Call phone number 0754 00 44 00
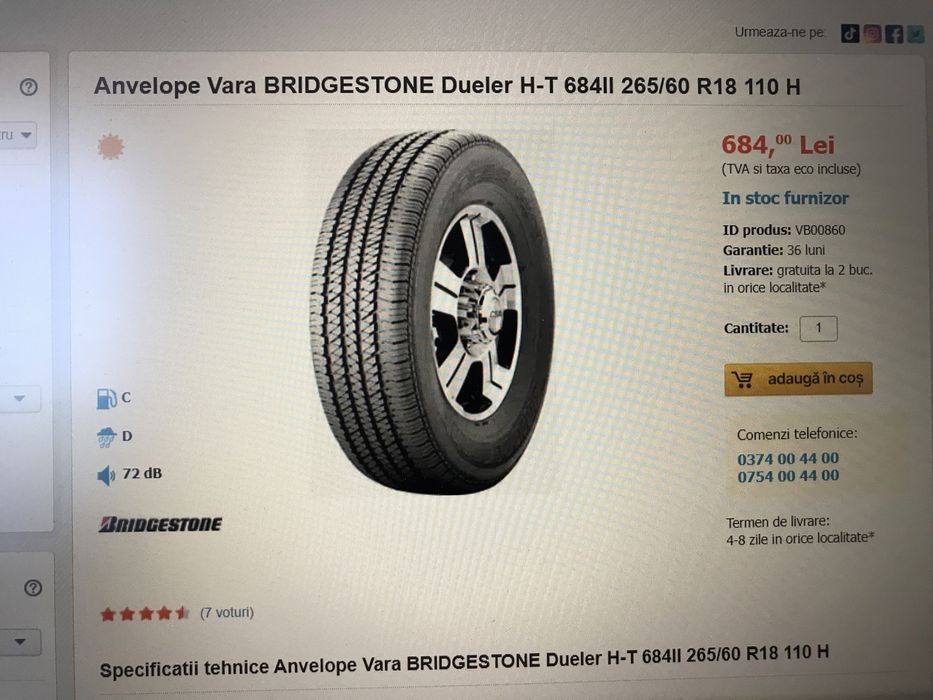Screen dimensions: 933x700 click(x=788, y=477)
